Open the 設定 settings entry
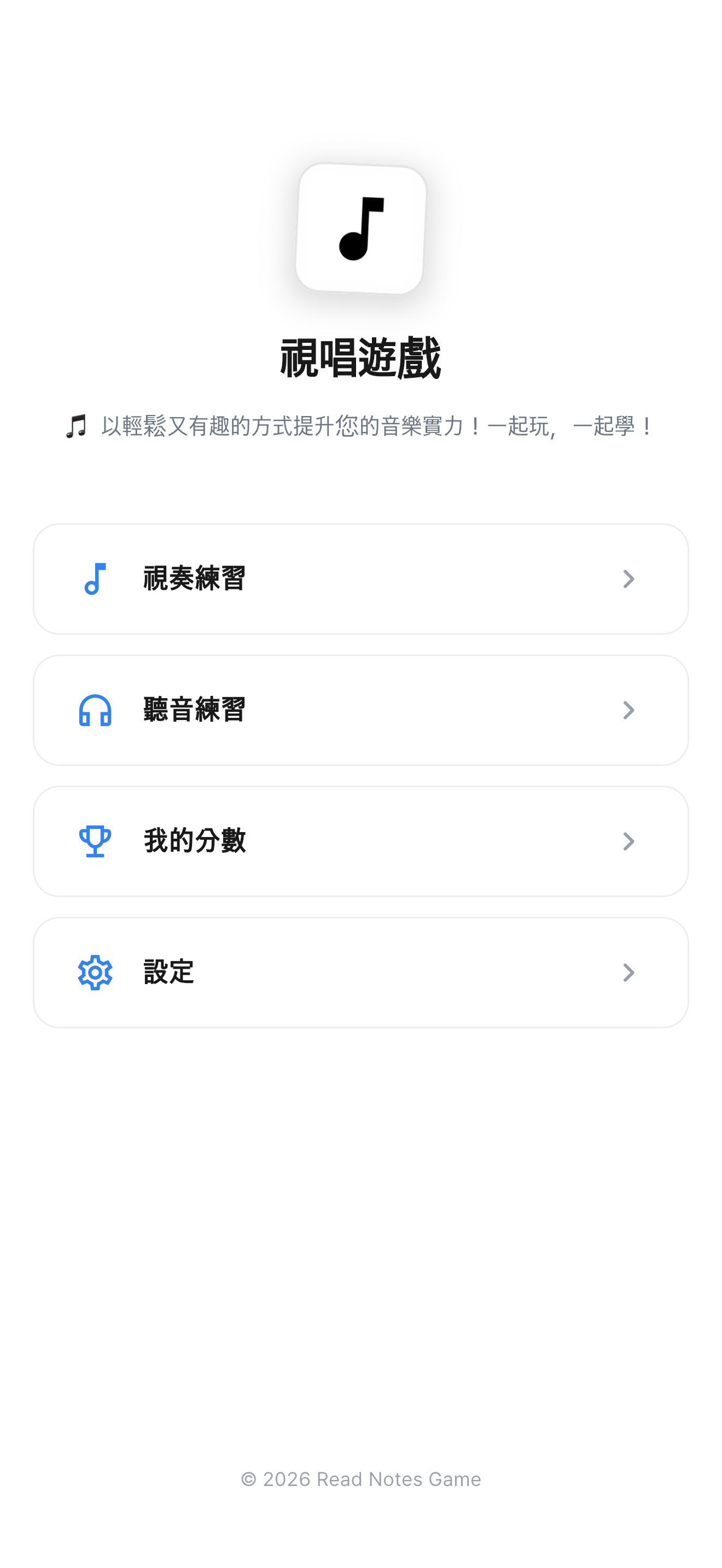 (361, 972)
